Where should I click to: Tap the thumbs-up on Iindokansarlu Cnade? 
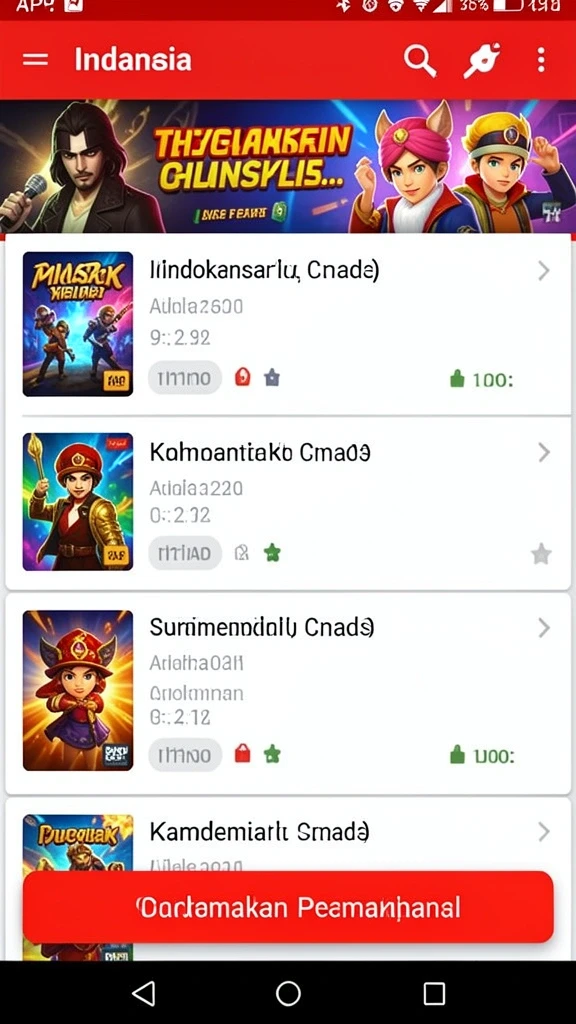458,378
